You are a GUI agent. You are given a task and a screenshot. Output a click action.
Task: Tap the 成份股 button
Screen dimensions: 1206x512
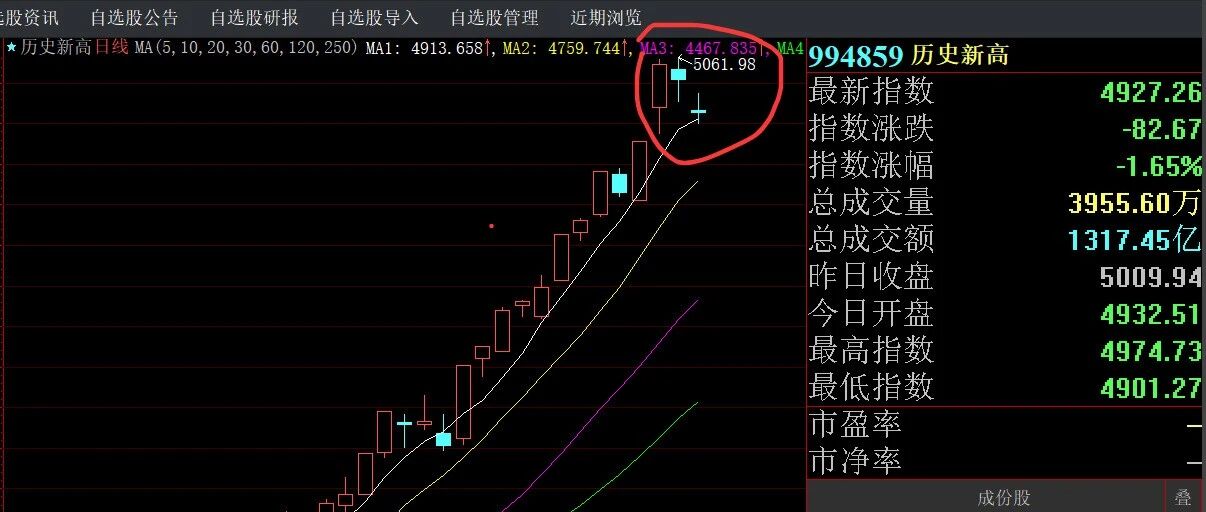point(1003,497)
